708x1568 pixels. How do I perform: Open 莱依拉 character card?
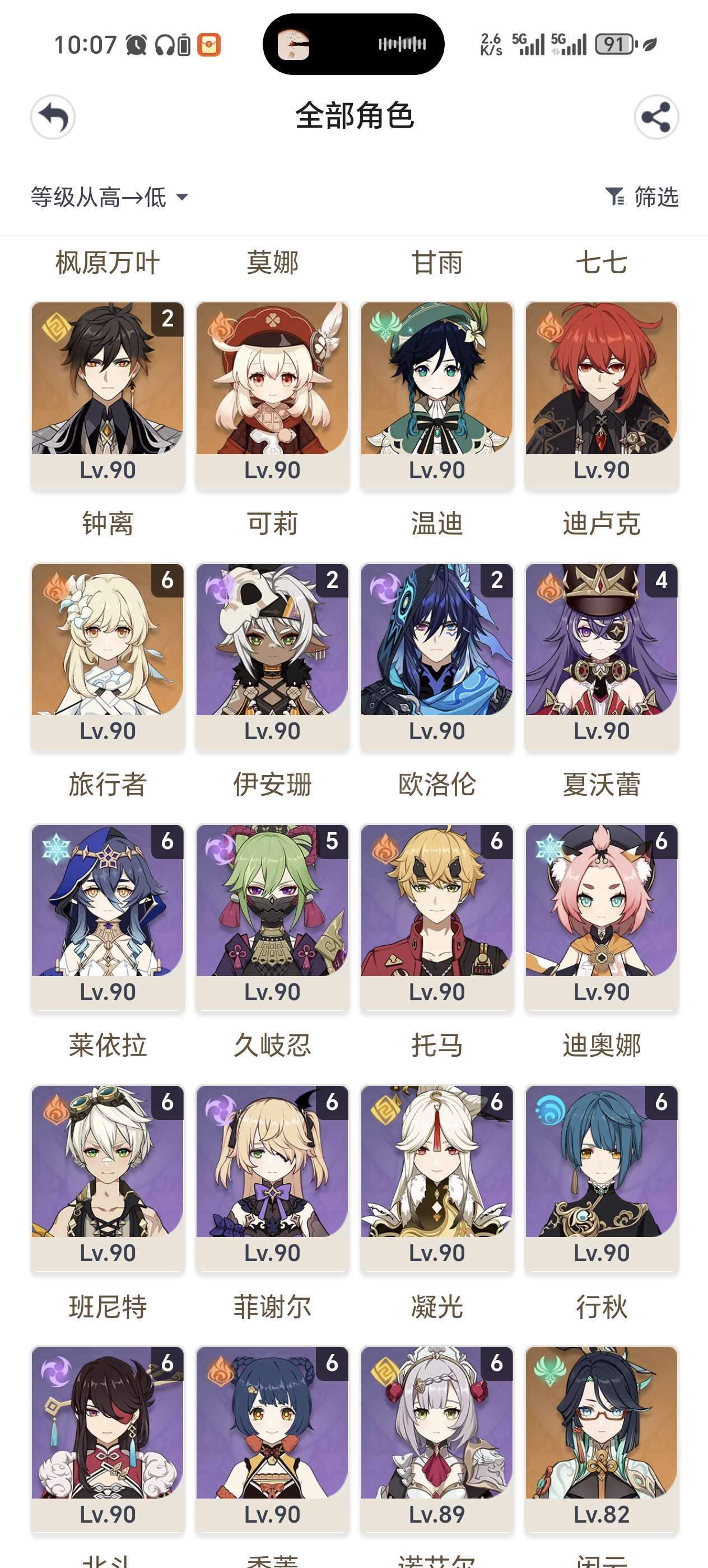tap(108, 917)
